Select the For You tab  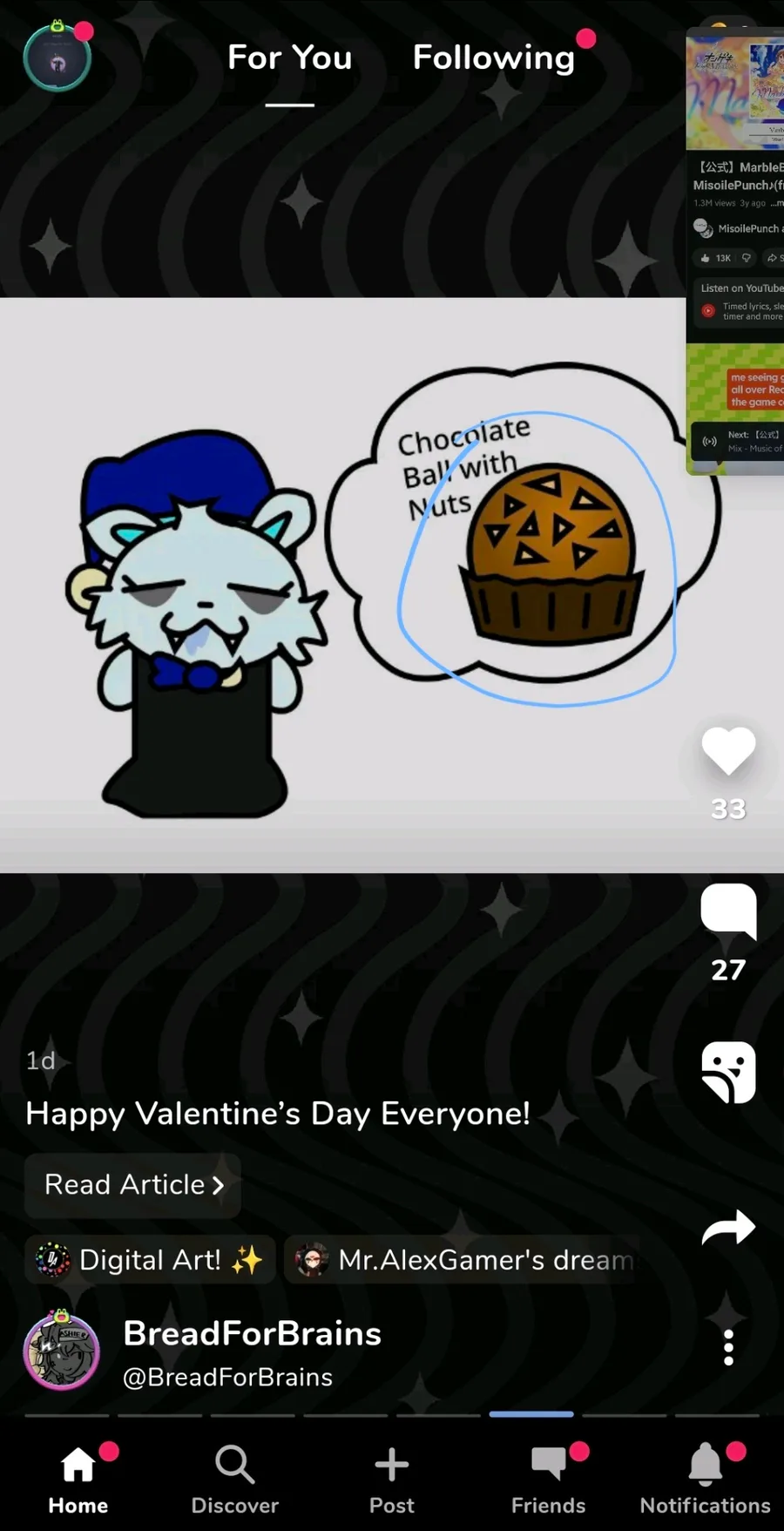[x=289, y=58]
